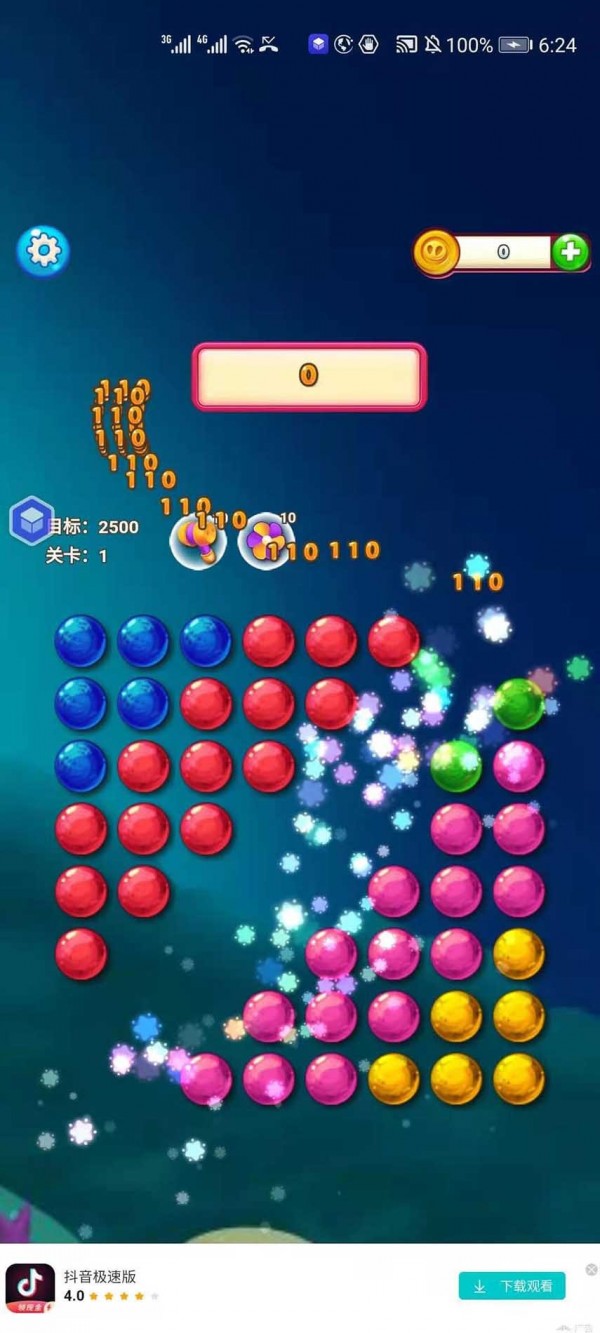Use the hammer power-up

point(197,540)
